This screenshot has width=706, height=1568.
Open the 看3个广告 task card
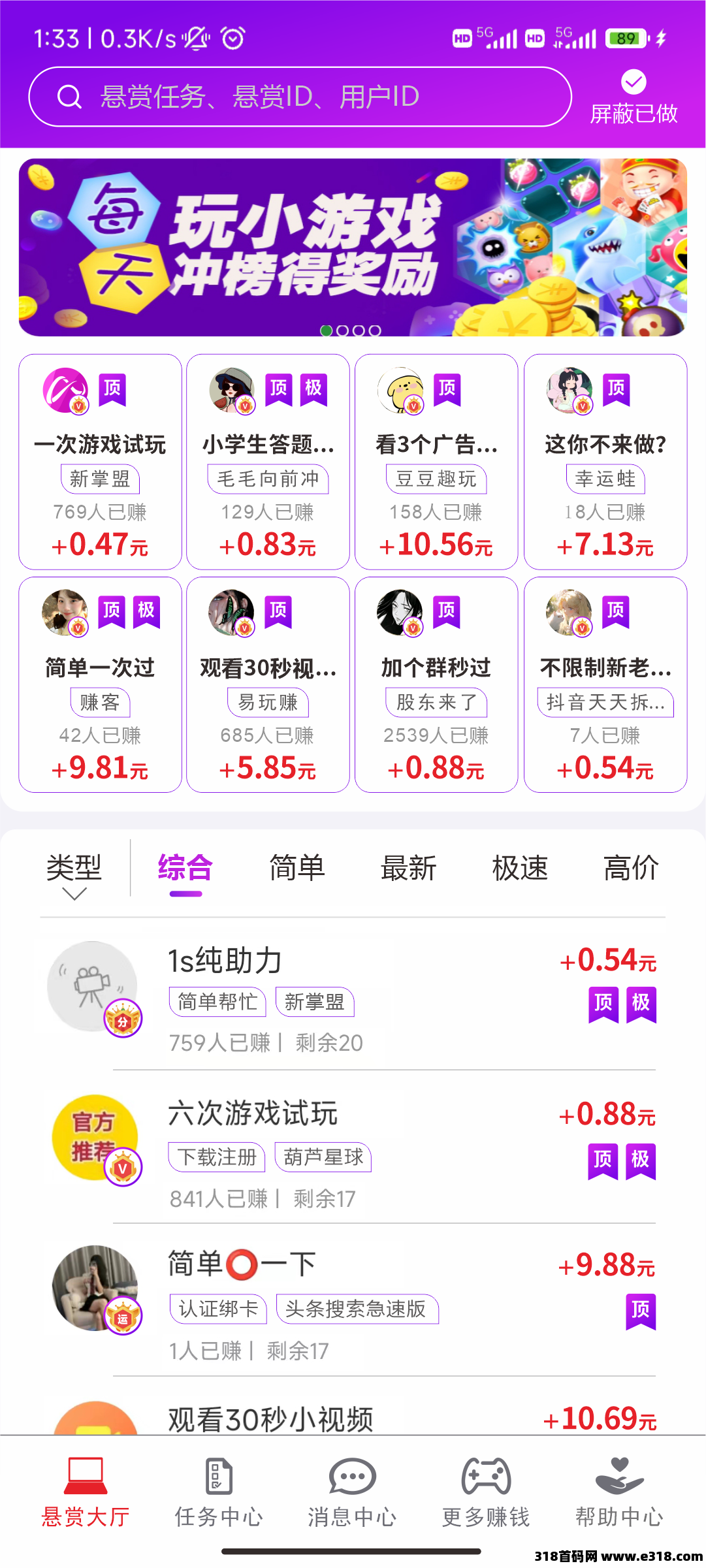pos(436,462)
